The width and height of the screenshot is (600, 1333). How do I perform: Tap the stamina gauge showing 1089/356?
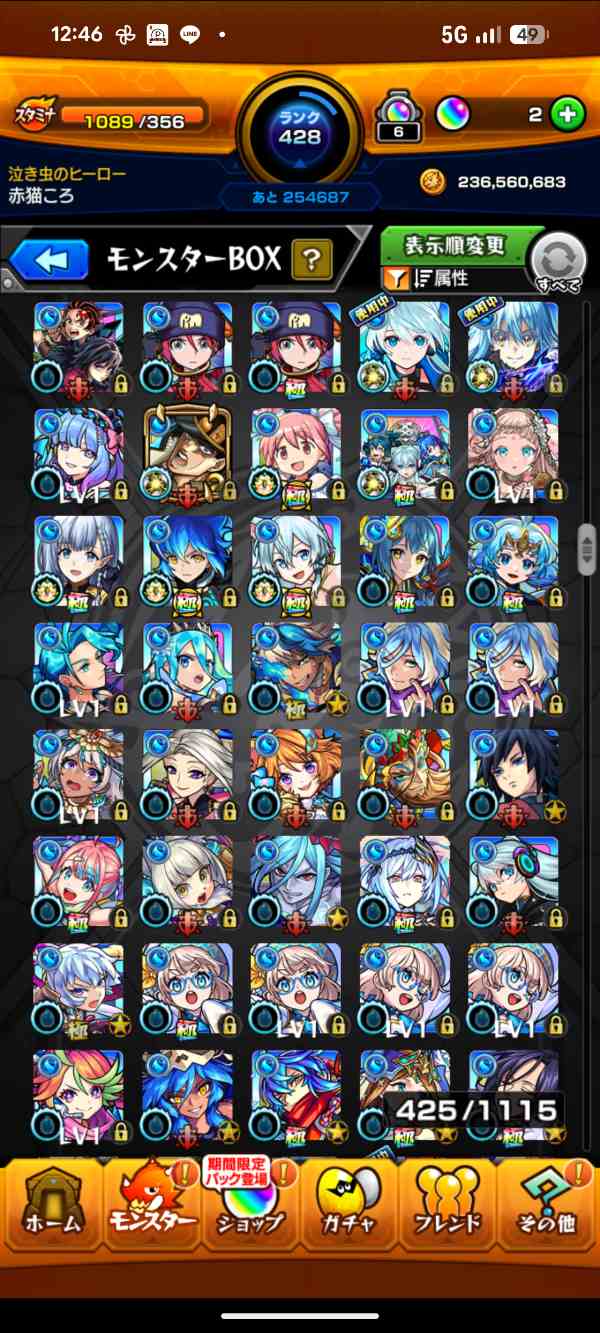coord(130,121)
